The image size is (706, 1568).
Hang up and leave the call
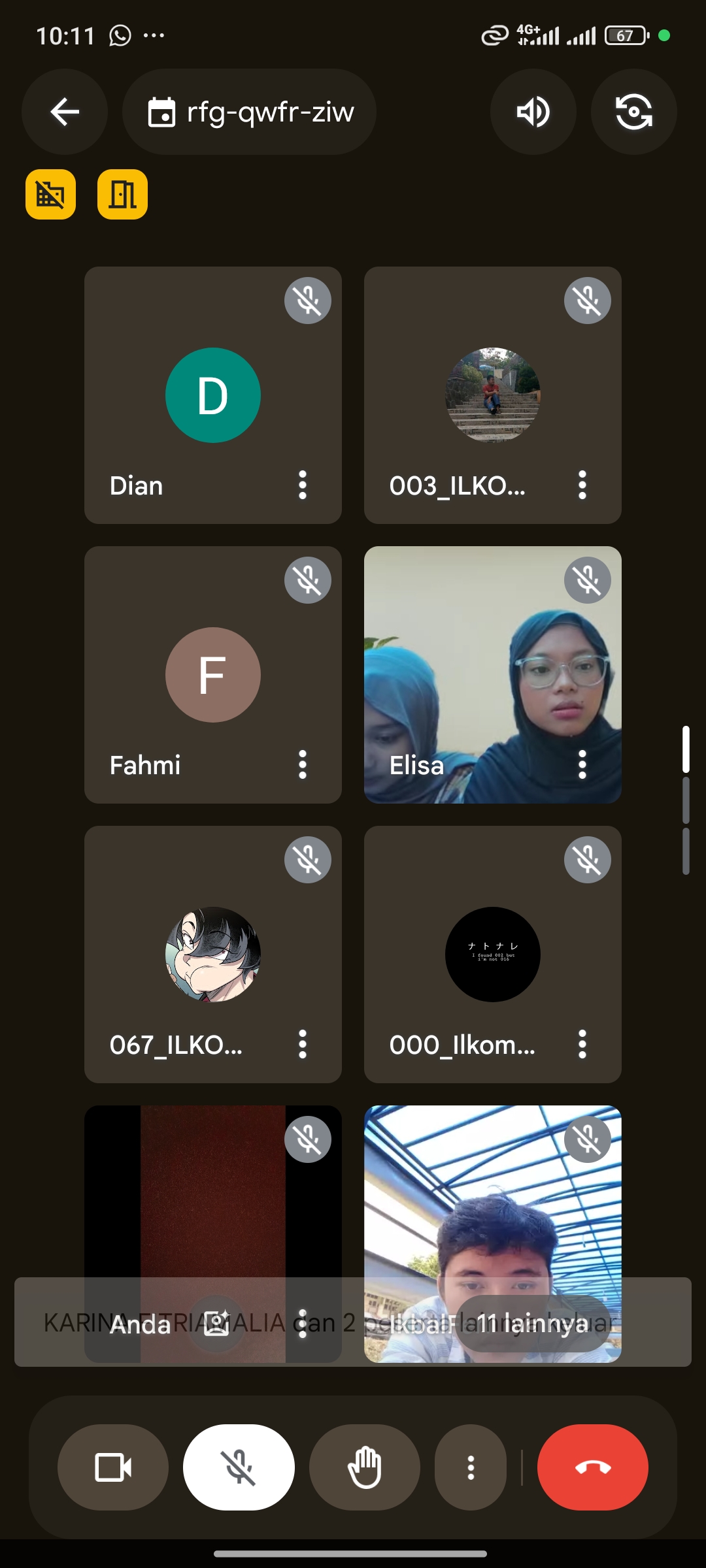[x=593, y=1467]
